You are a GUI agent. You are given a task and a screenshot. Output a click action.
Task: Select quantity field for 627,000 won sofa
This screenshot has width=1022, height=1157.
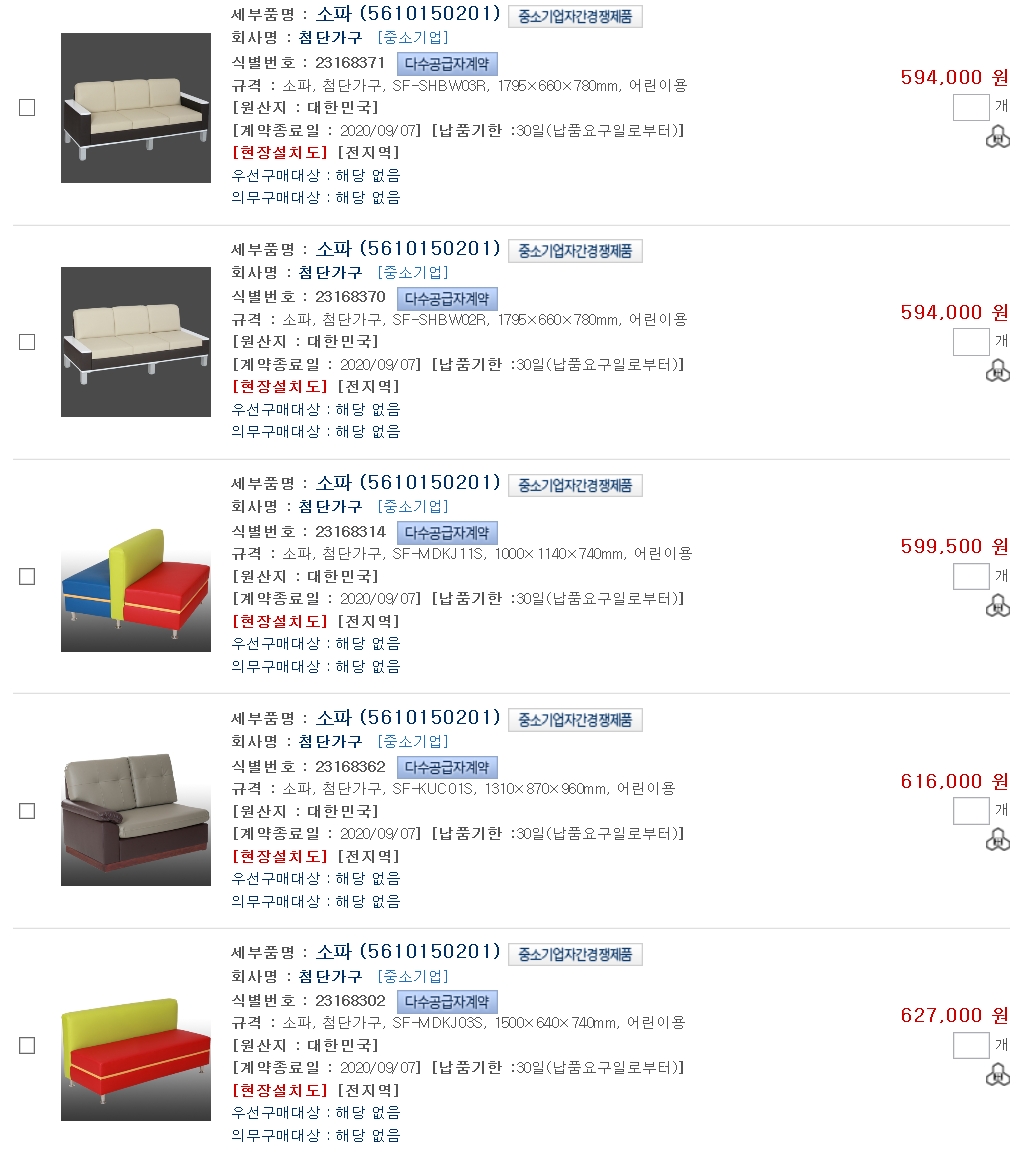[970, 1045]
